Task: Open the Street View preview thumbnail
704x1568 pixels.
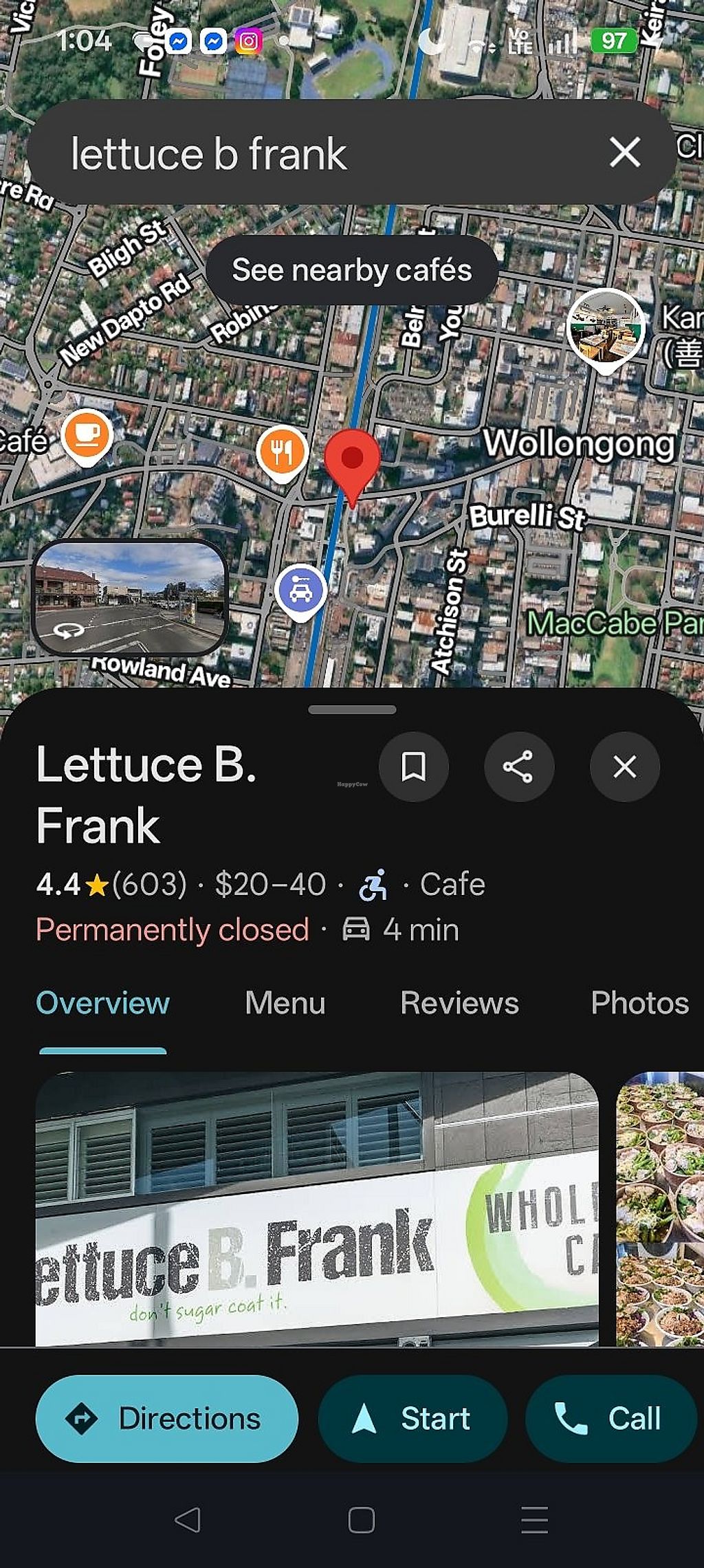Action: [130, 597]
